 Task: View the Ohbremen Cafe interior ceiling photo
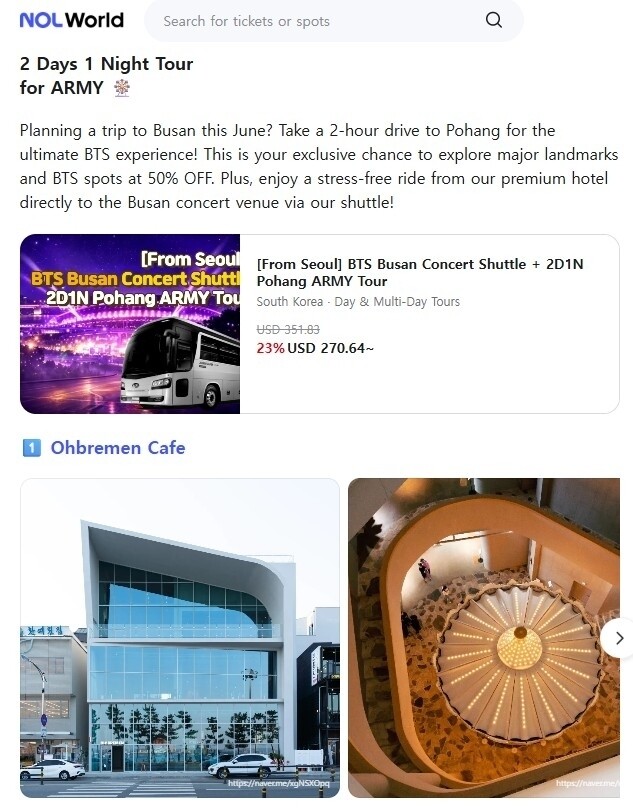click(480, 637)
